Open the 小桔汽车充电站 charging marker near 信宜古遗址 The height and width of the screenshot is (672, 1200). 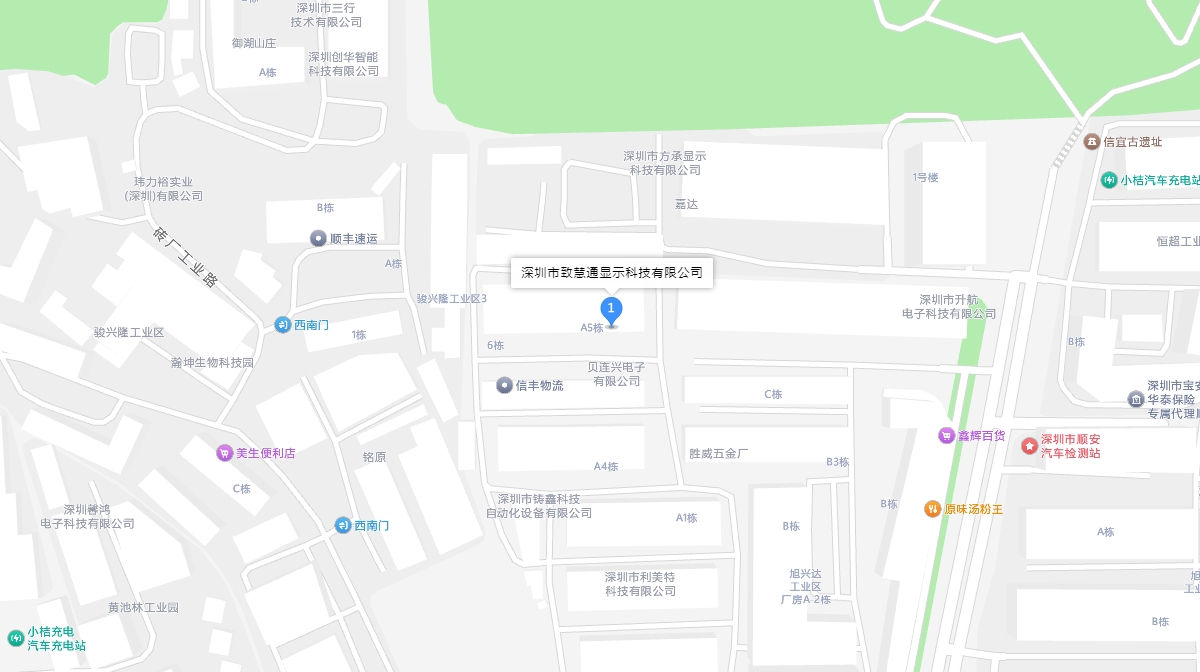[1109, 180]
